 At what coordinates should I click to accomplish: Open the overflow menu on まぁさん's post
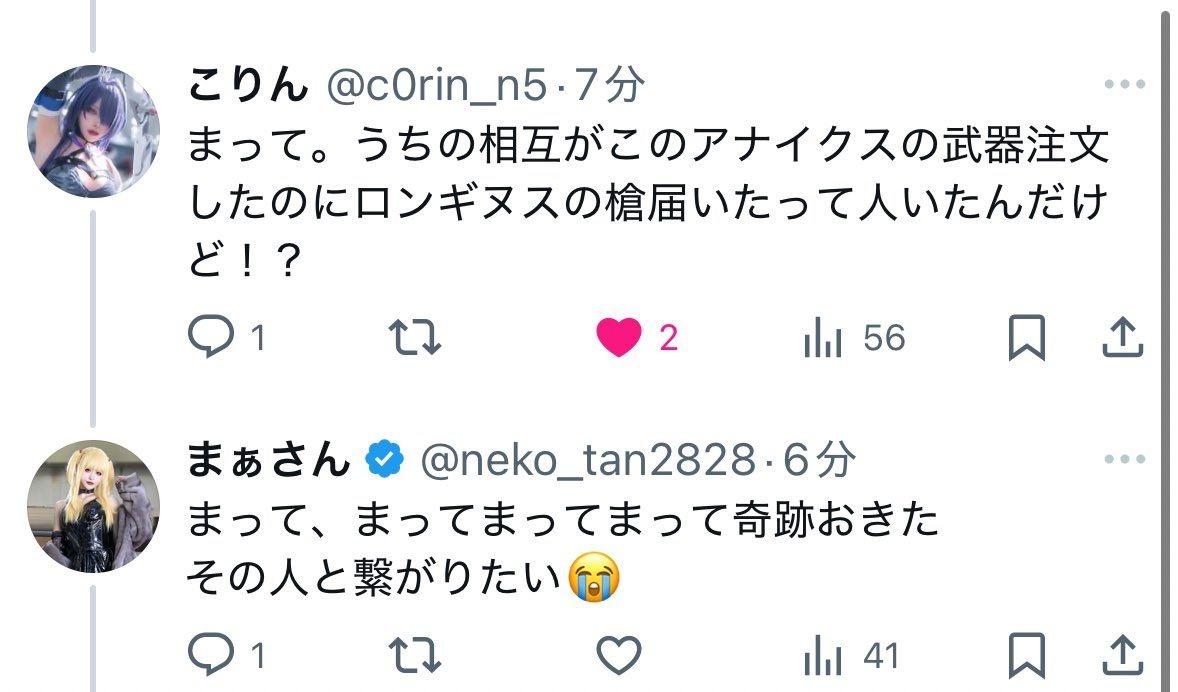(1124, 460)
